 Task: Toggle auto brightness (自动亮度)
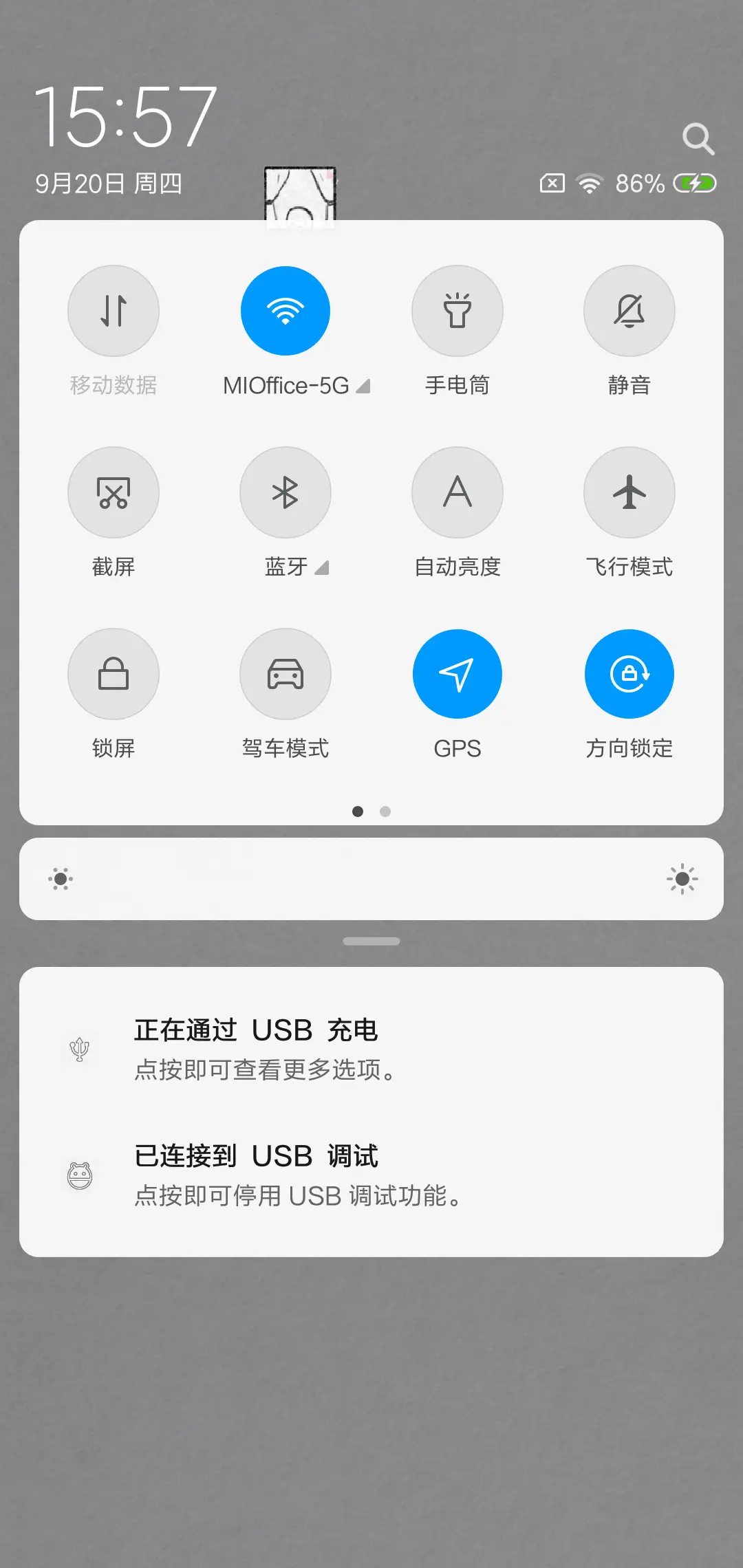pos(457,492)
